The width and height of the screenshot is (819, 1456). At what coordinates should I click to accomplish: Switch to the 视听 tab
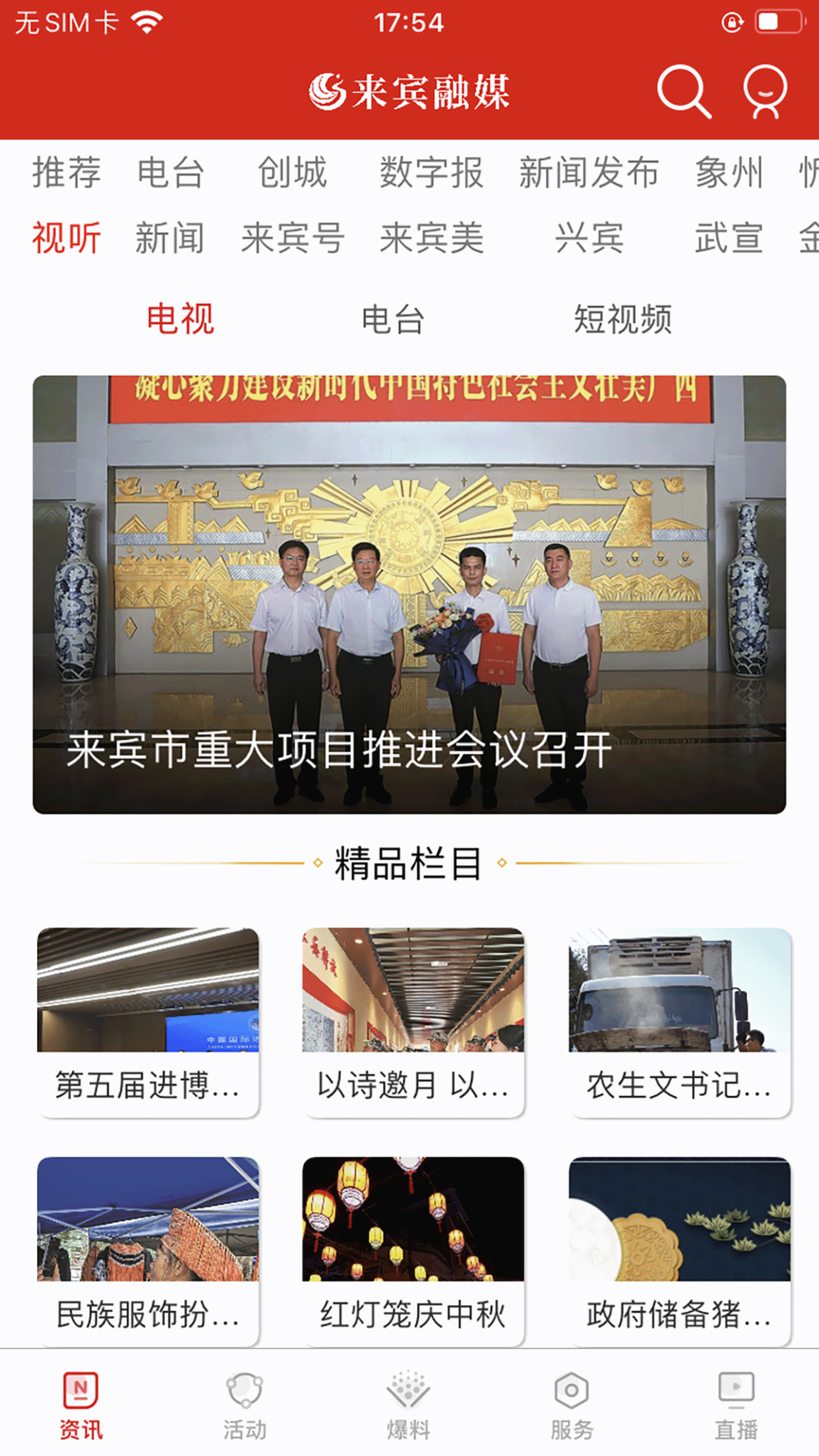[65, 239]
